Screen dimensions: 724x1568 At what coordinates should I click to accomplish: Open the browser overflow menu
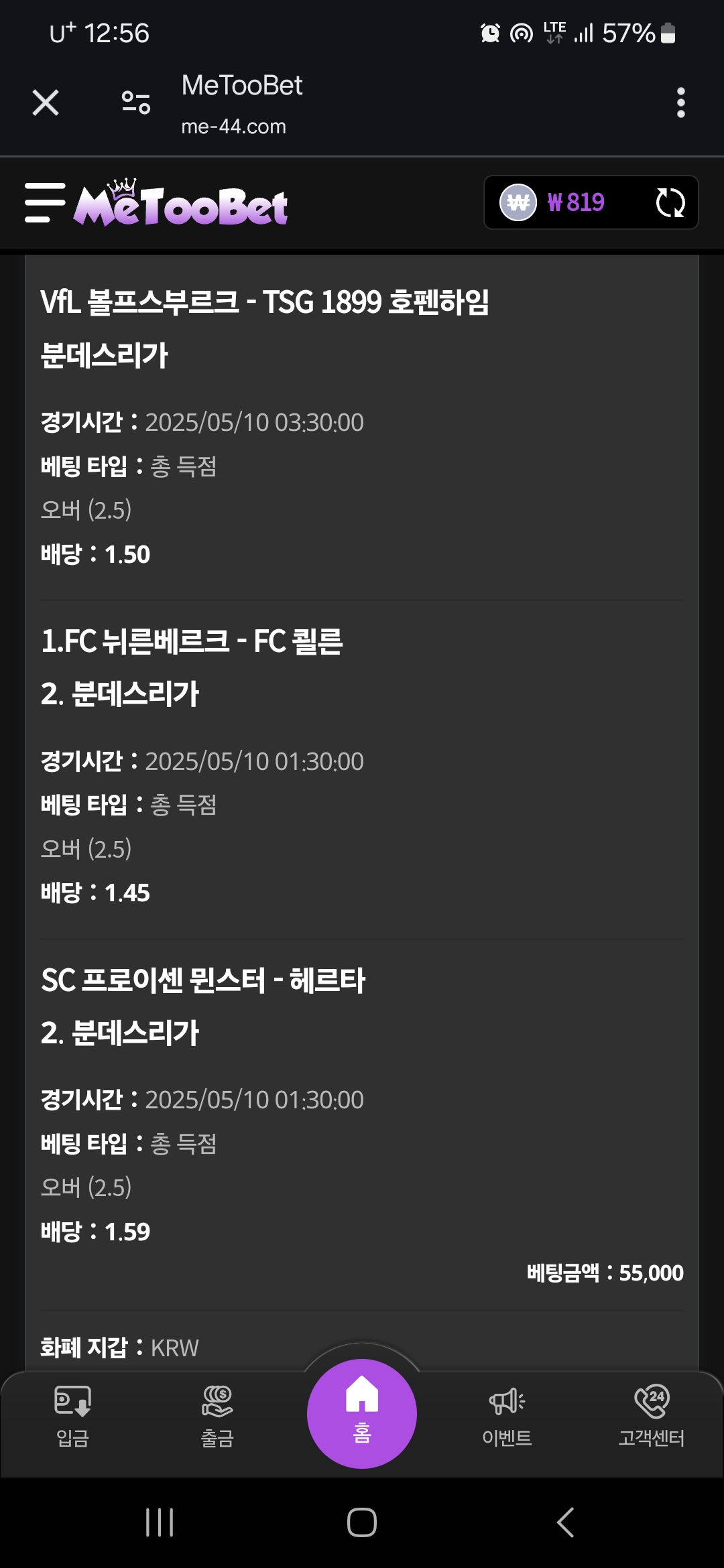pyautogui.click(x=680, y=103)
